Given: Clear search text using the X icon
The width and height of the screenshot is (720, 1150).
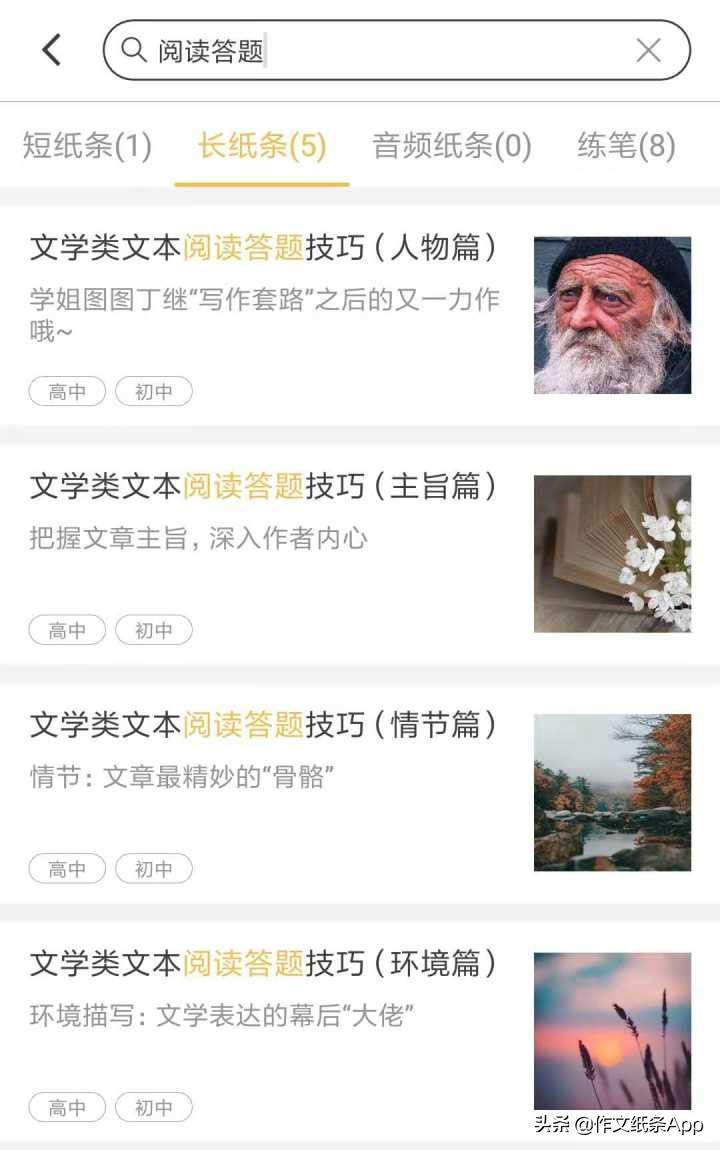Looking at the screenshot, I should 648,49.
